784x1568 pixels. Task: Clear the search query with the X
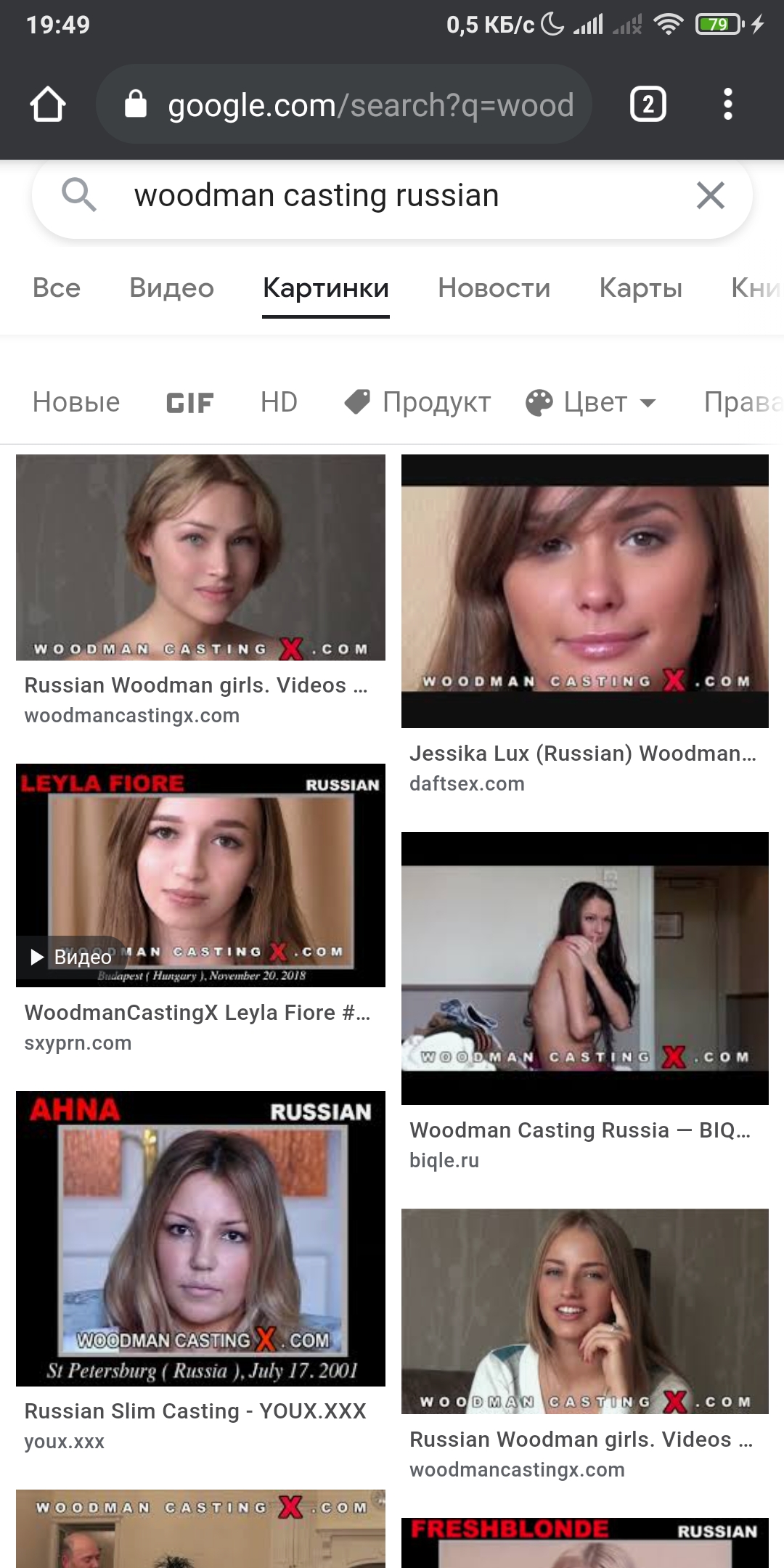coord(710,195)
